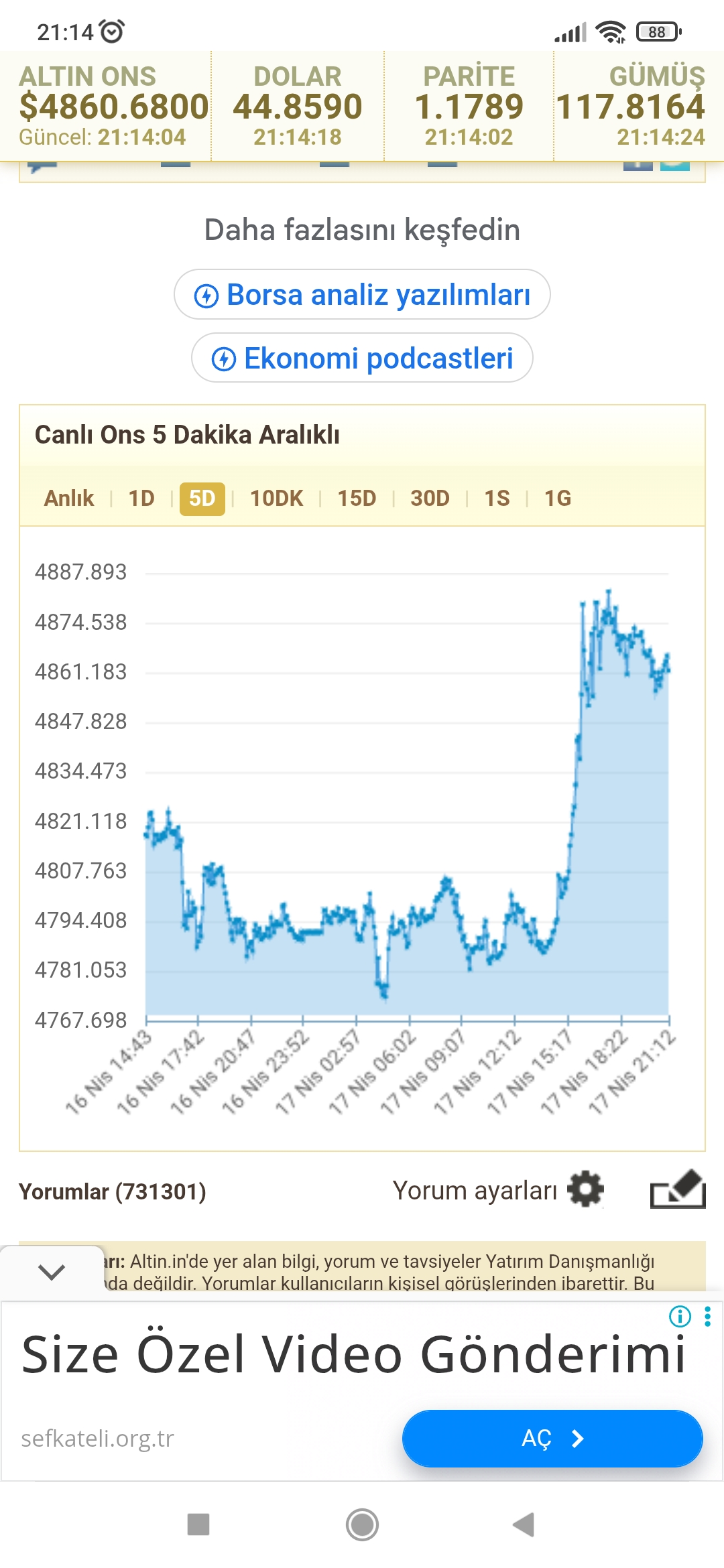Viewport: 724px width, 1568px height.
Task: Switch chart to Anlık view
Action: coord(69,499)
